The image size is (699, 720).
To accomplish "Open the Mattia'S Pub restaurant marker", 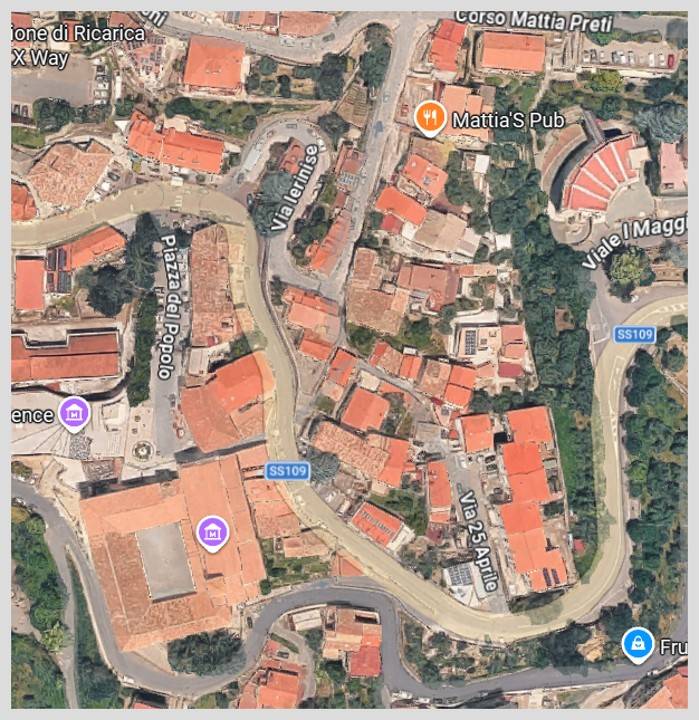I will tap(430, 119).
